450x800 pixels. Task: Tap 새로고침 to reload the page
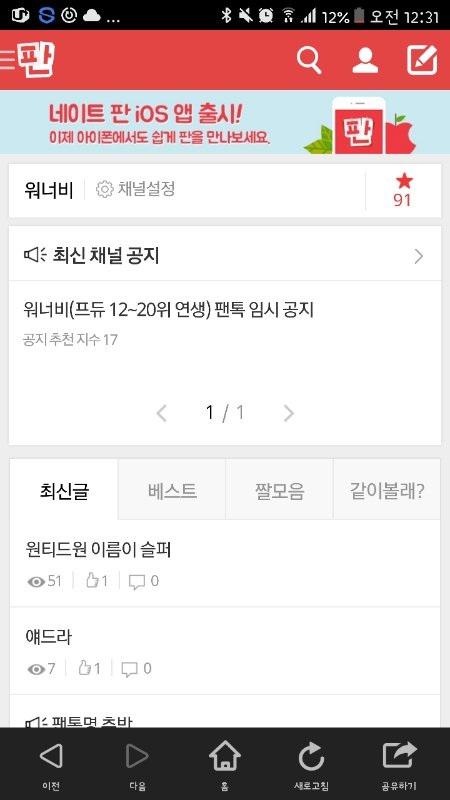311,765
